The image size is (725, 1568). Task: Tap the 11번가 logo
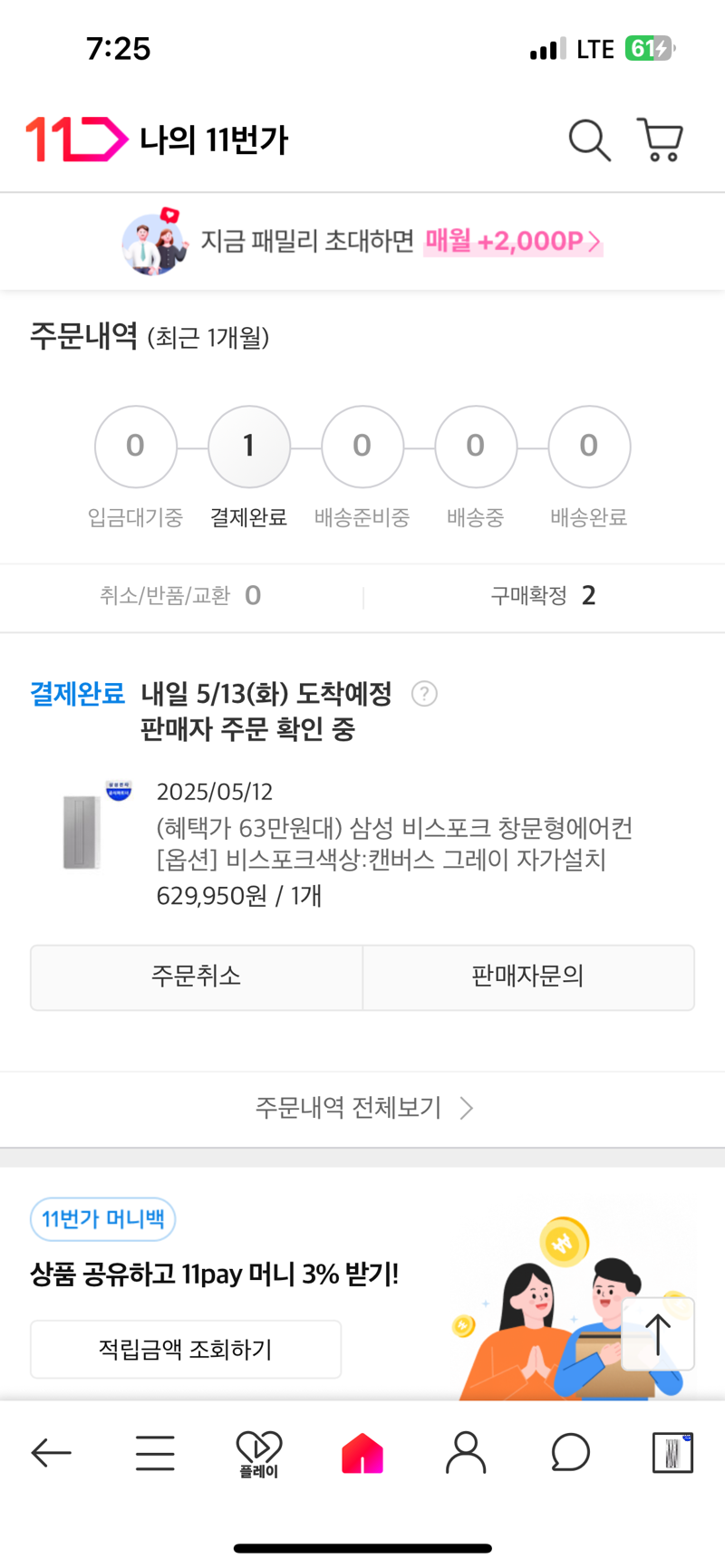[x=77, y=139]
